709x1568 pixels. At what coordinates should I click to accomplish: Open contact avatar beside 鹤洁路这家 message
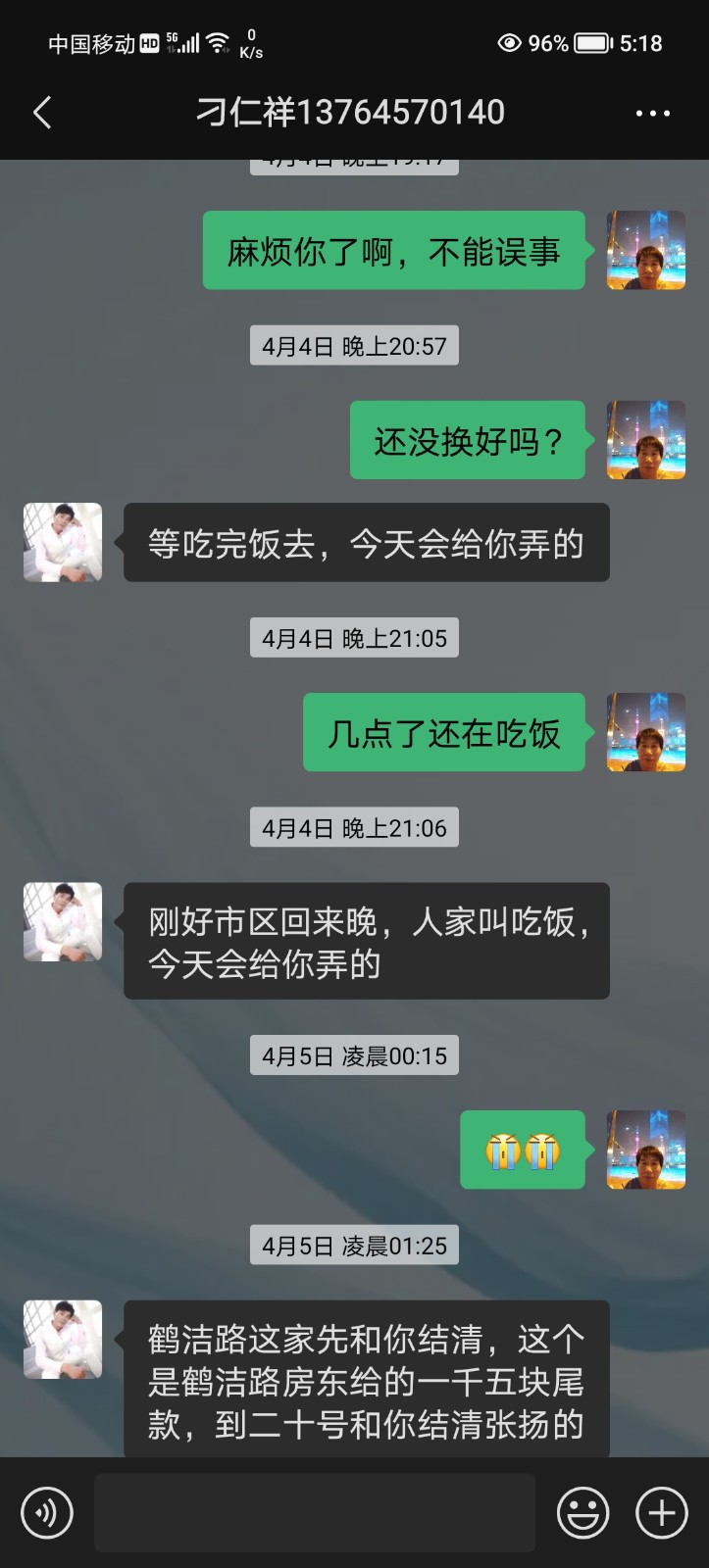tap(63, 1339)
